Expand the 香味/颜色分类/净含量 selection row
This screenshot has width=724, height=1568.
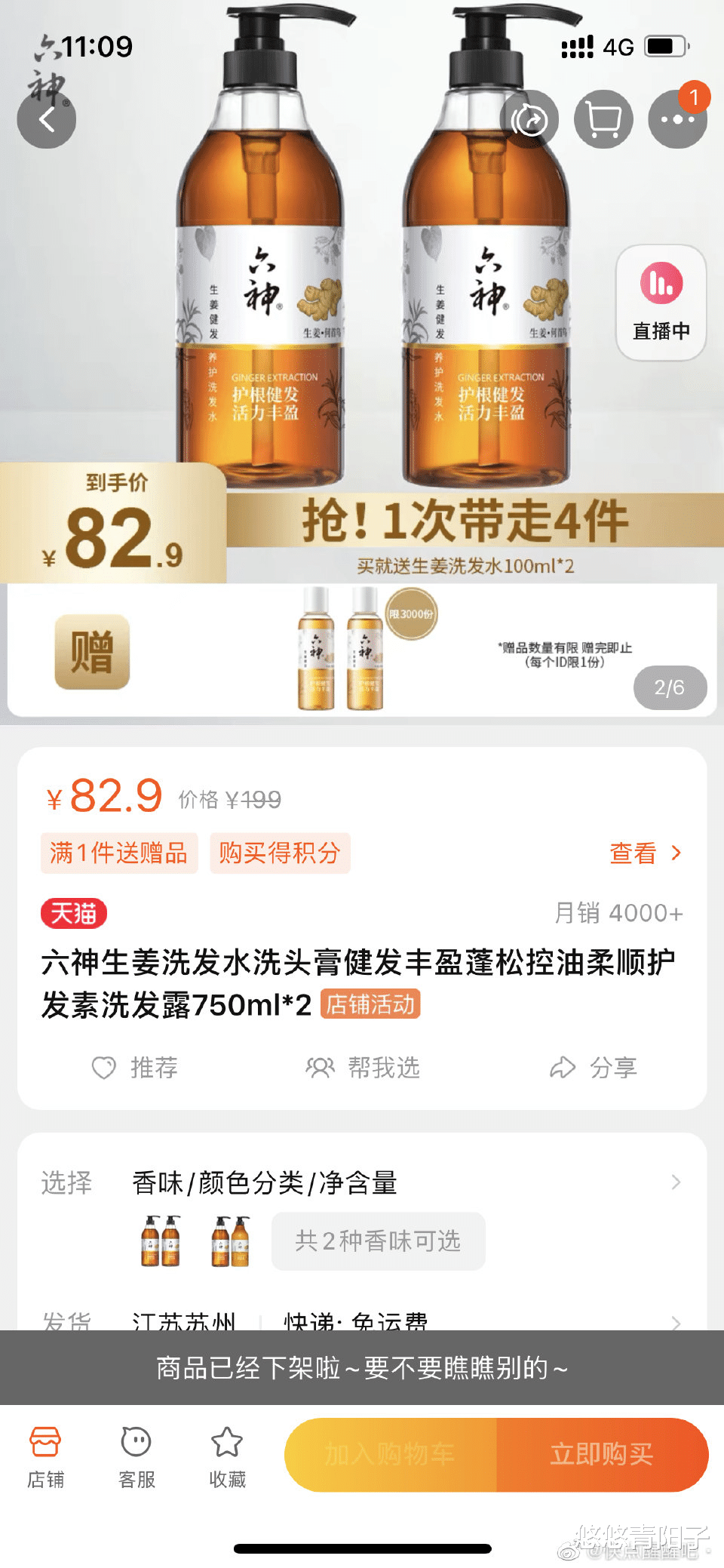[362, 1183]
